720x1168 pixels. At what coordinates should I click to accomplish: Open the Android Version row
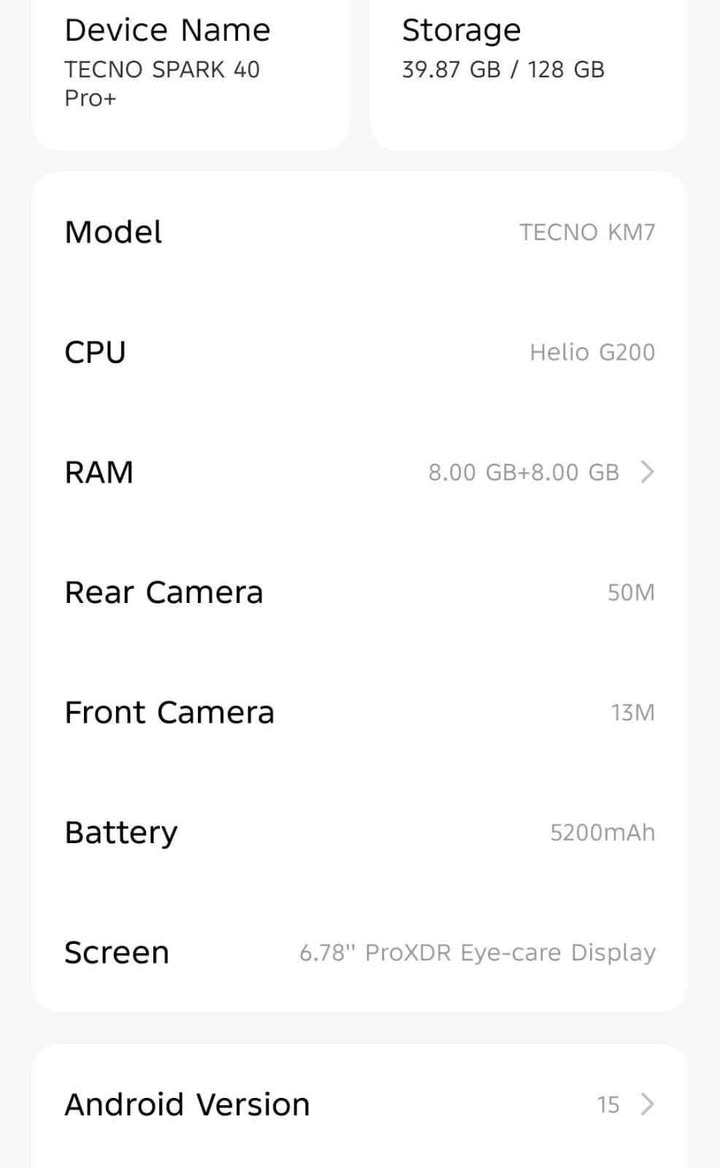pos(360,1104)
